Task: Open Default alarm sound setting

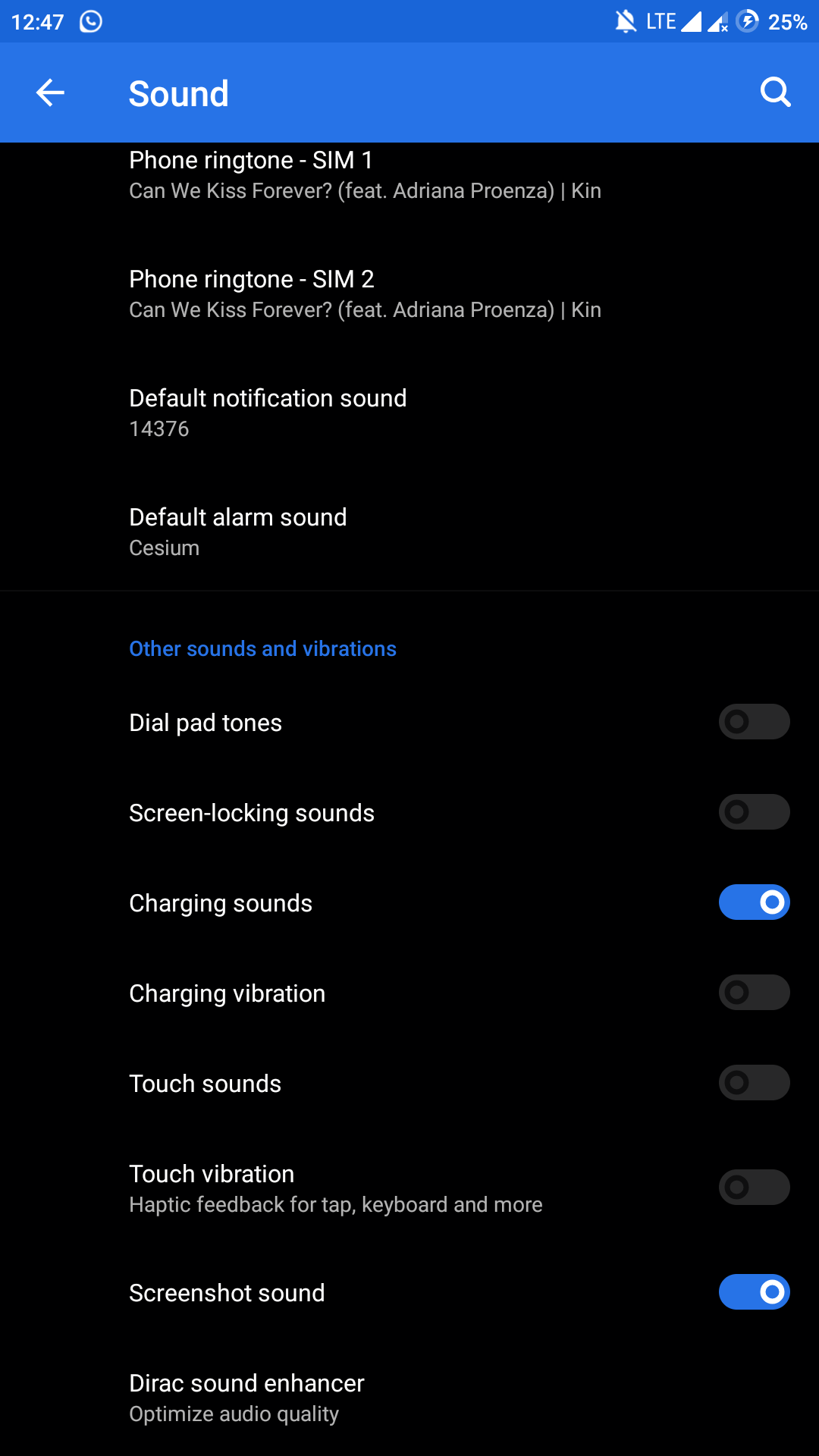Action: [x=409, y=532]
